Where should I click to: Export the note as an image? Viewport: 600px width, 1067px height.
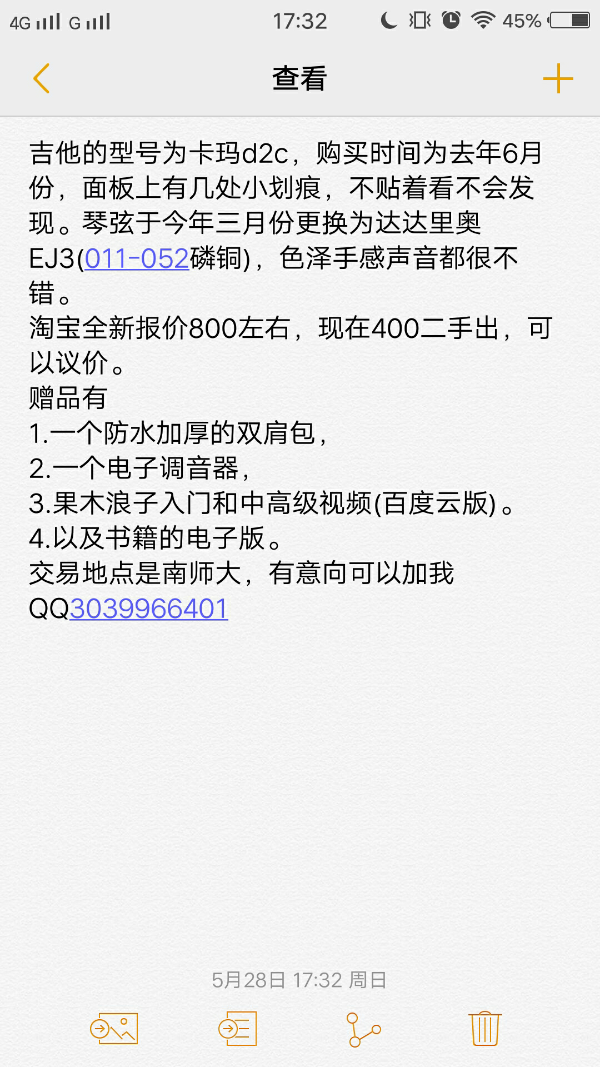pos(114,1028)
